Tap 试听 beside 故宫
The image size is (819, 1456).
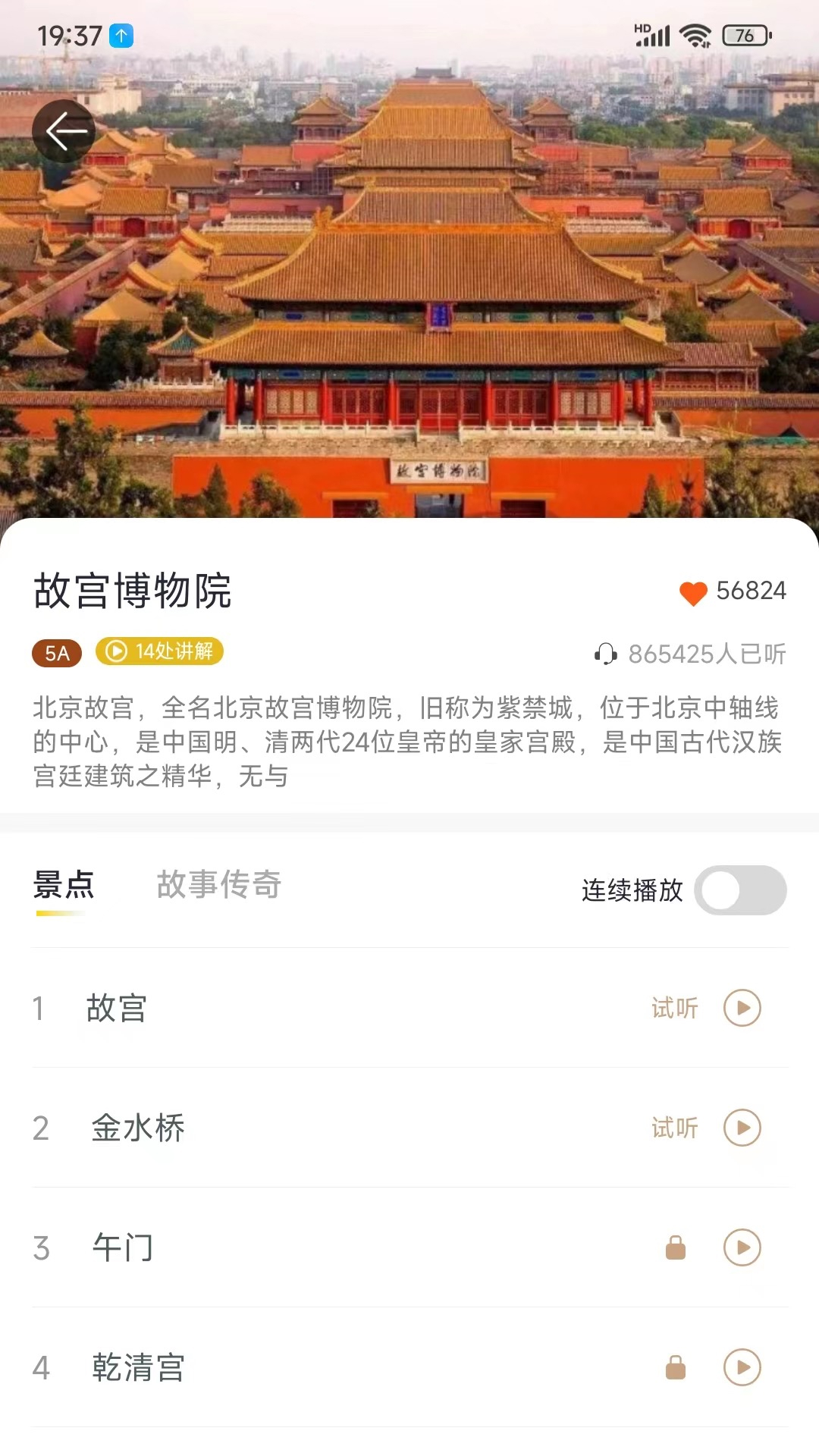point(674,1009)
